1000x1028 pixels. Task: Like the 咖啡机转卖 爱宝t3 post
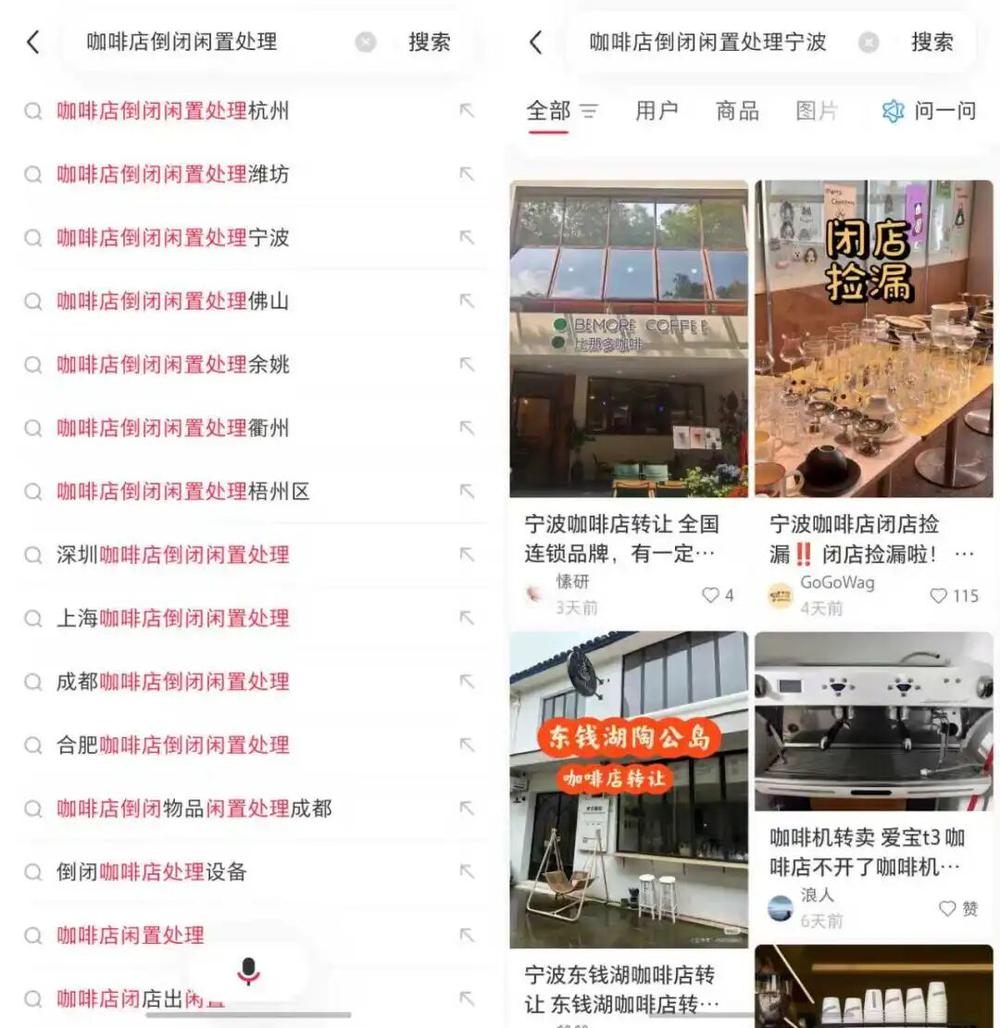(946, 908)
